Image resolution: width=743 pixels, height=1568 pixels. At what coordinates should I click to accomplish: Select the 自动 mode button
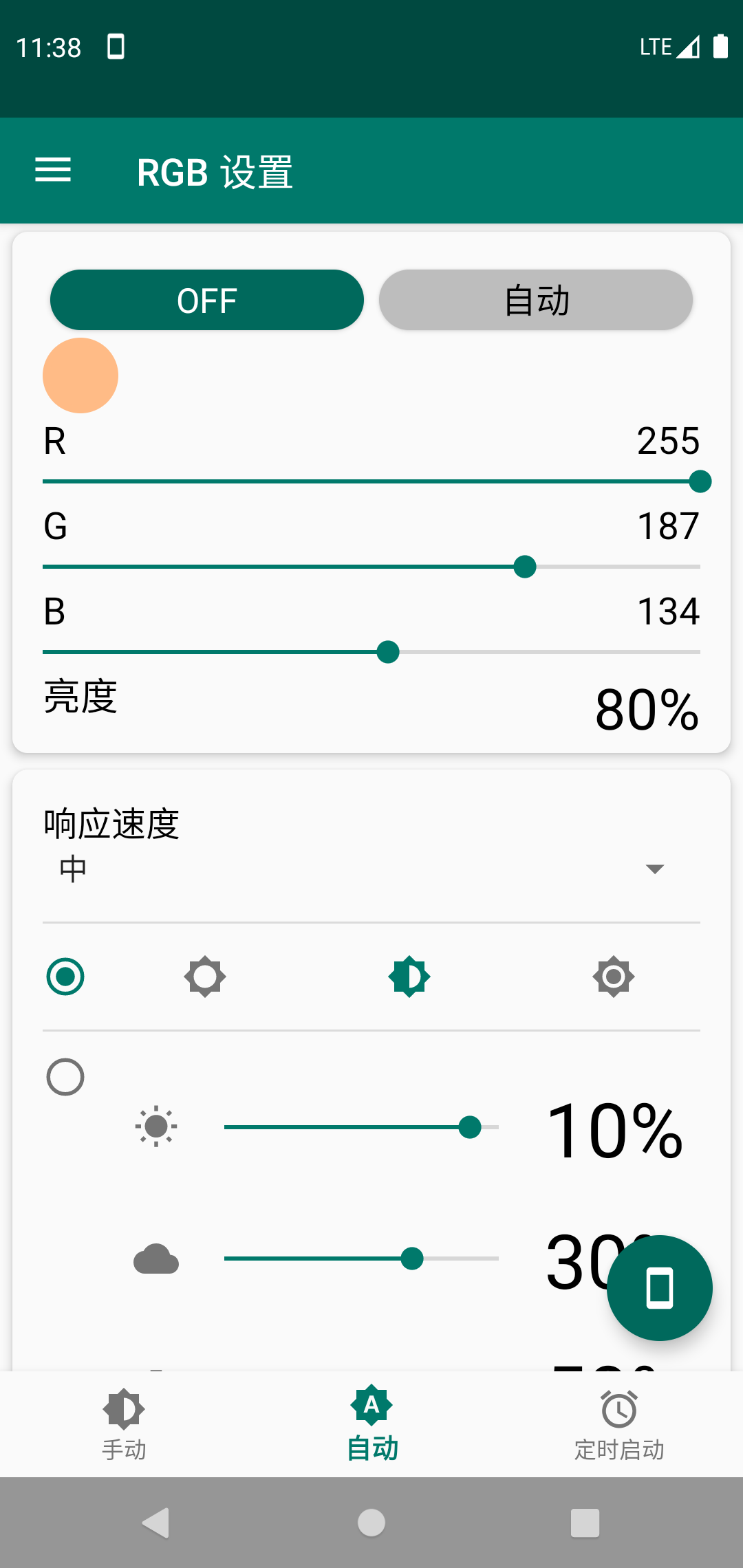pos(535,301)
